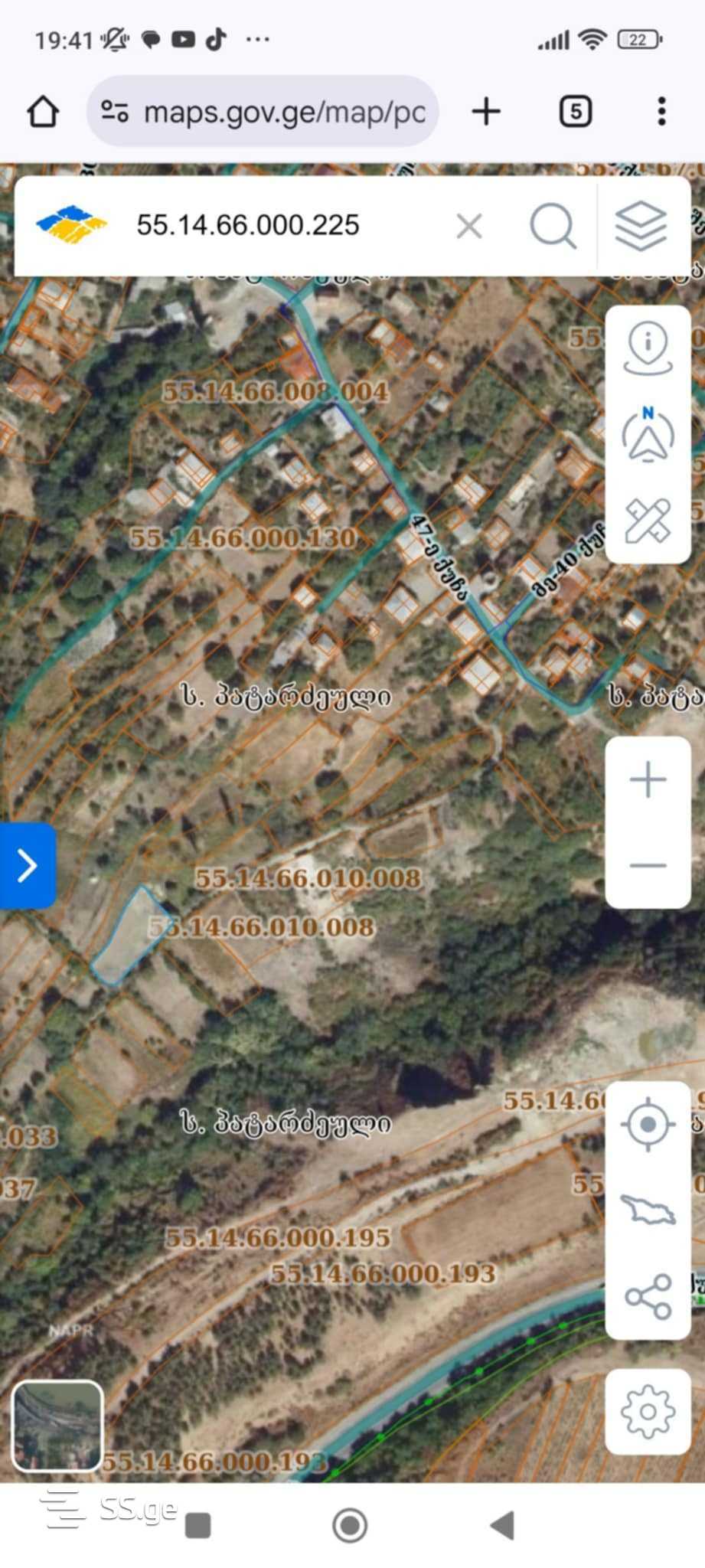Image resolution: width=705 pixels, height=1568 pixels.
Task: Open a new browser tab
Action: click(x=486, y=112)
